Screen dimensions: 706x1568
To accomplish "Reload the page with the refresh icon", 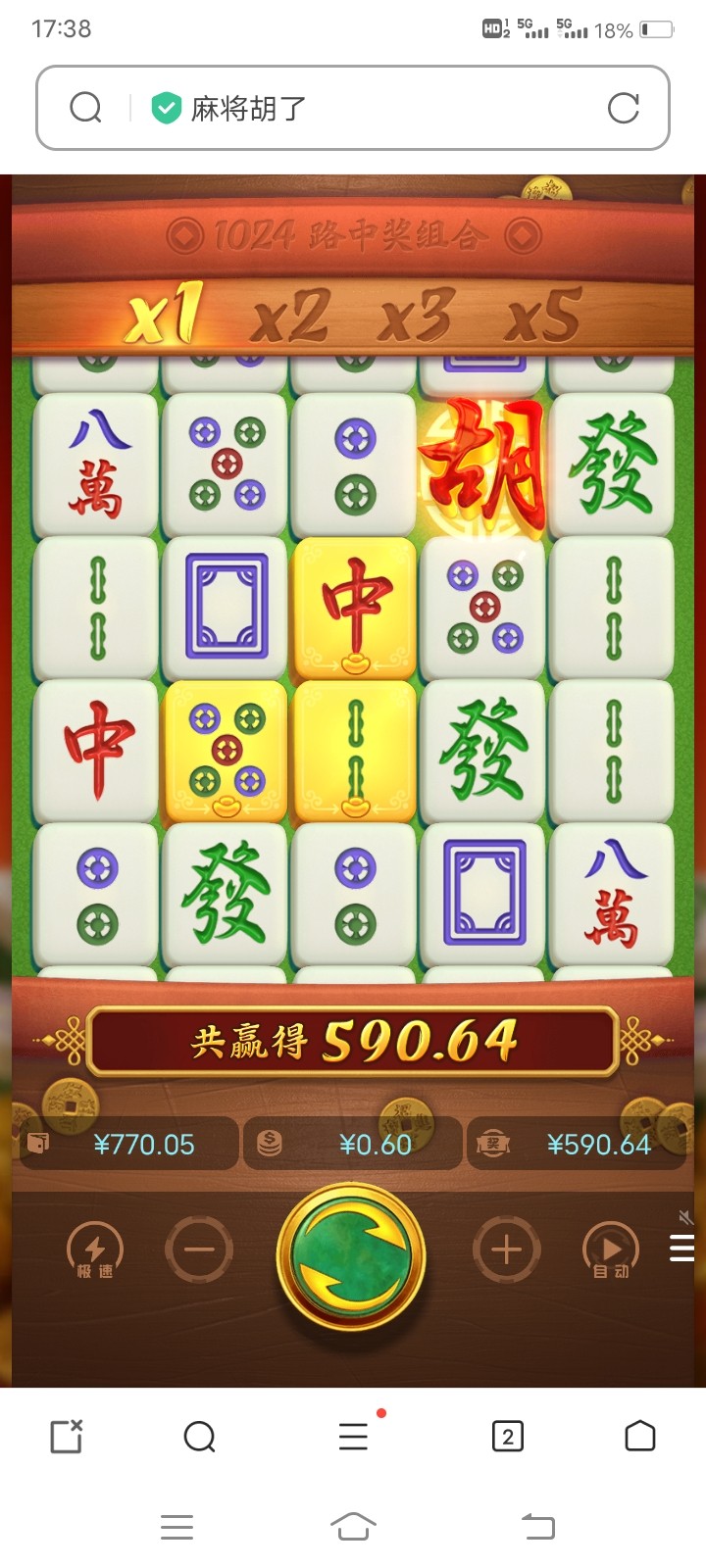I will pyautogui.click(x=623, y=108).
